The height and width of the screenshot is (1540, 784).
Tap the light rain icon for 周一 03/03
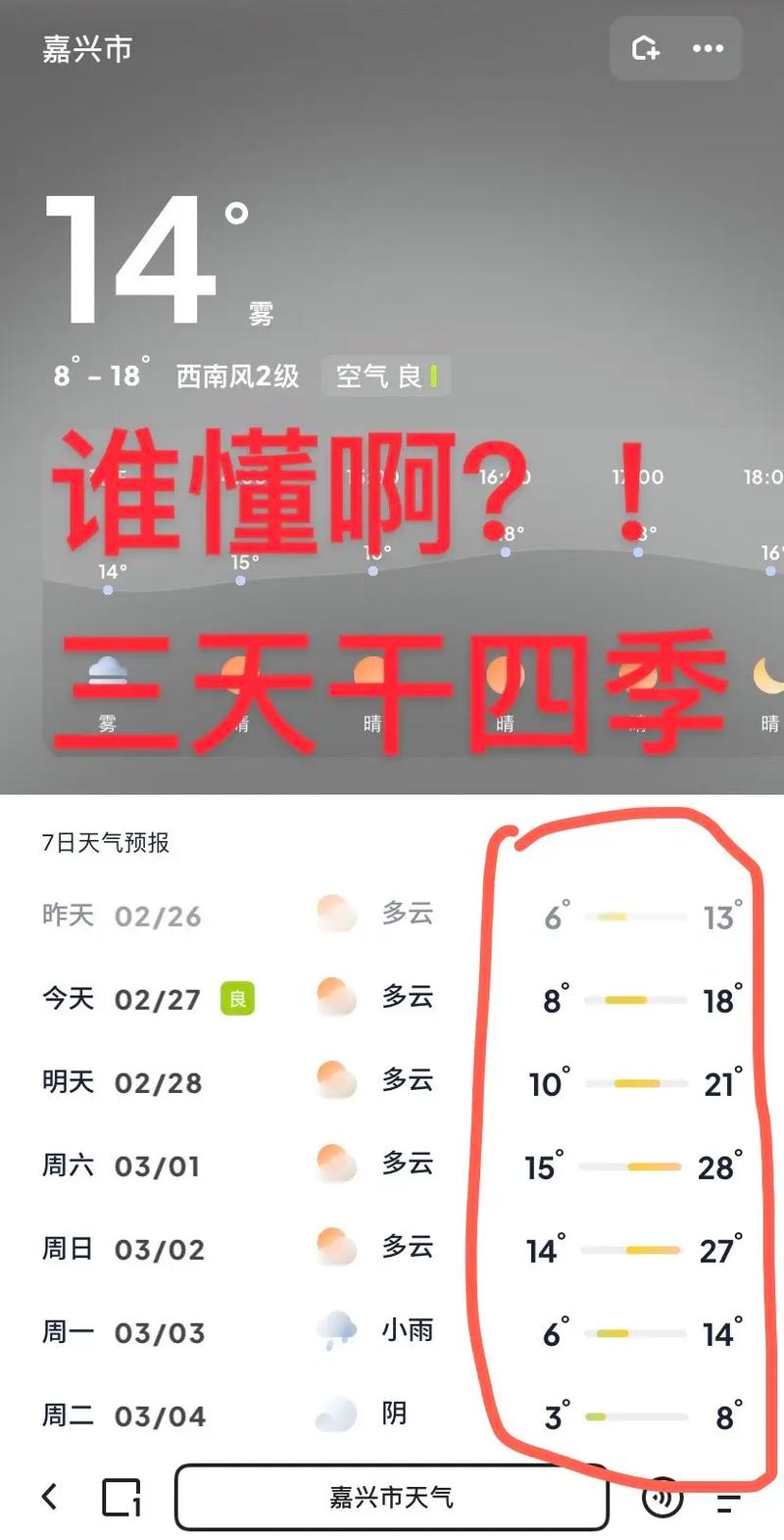(x=336, y=1328)
